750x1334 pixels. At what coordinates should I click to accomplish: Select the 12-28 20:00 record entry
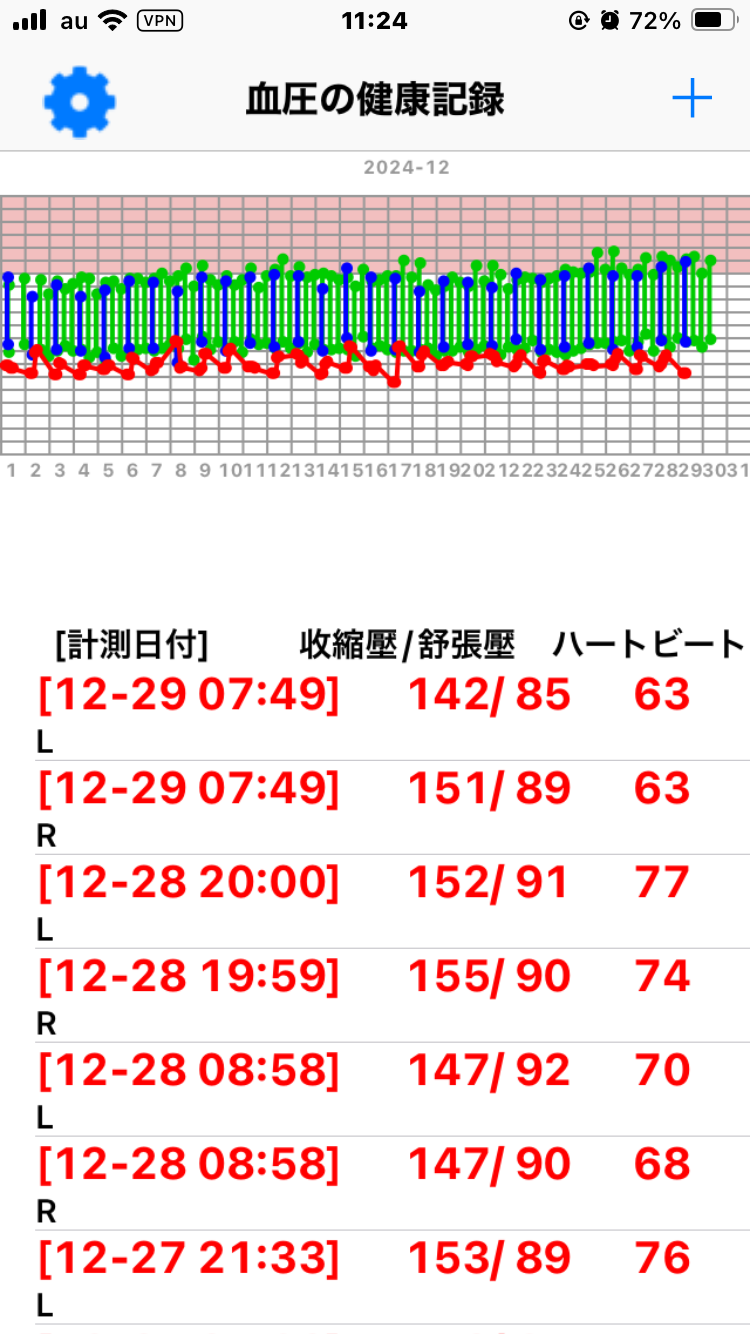click(x=375, y=902)
